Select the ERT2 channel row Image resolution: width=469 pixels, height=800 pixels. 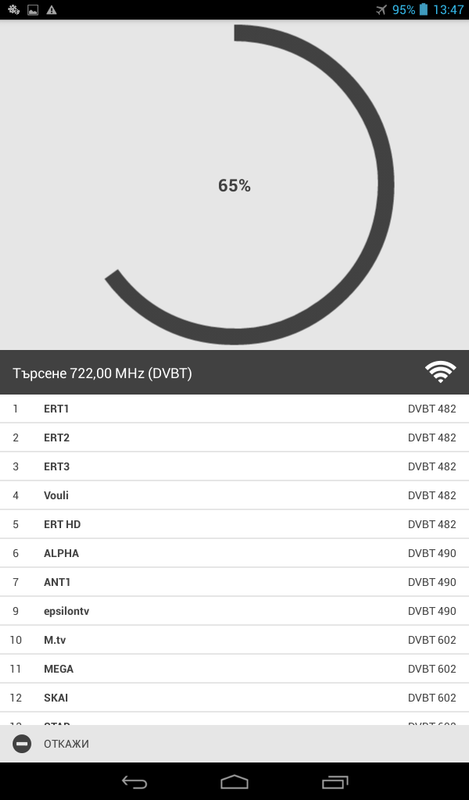click(x=234, y=438)
